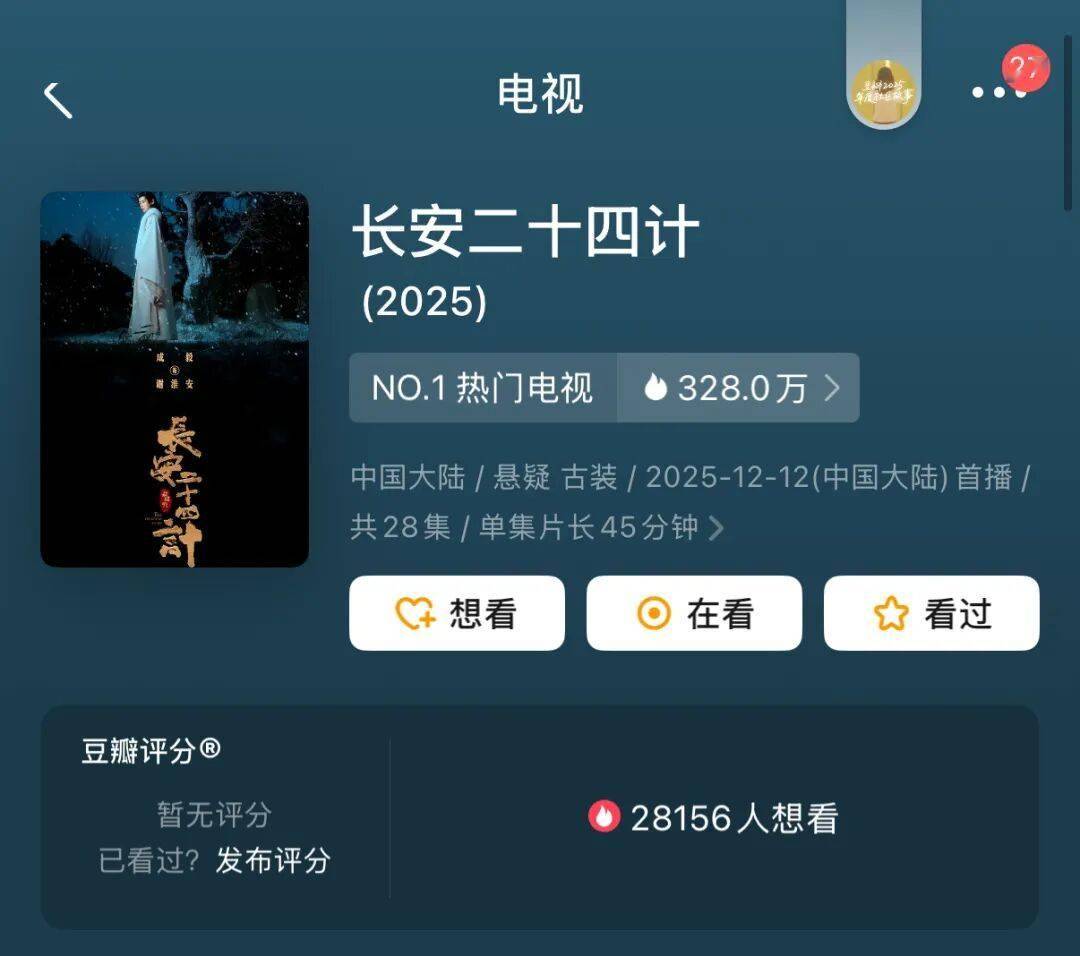The height and width of the screenshot is (956, 1080).
Task: Mark the show as 想看
Action: (457, 613)
